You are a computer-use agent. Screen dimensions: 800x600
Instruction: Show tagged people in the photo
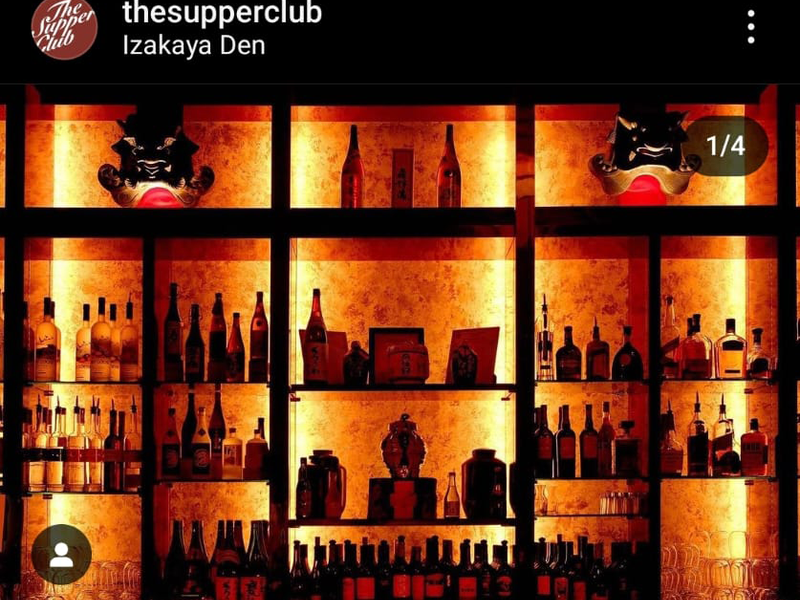click(x=61, y=554)
